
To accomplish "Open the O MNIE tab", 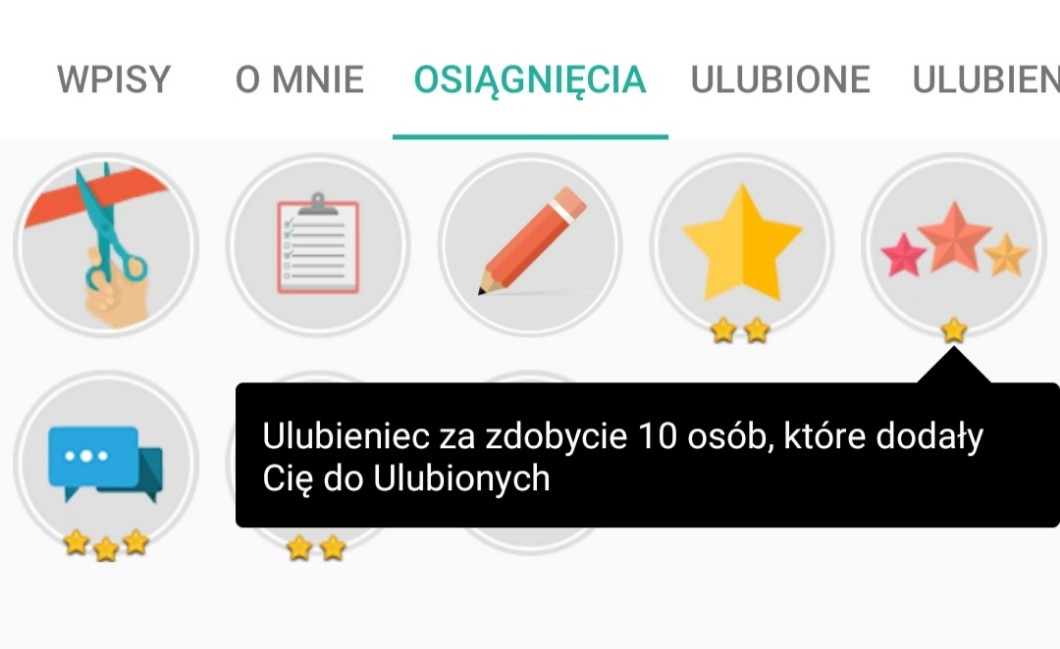I will point(299,80).
